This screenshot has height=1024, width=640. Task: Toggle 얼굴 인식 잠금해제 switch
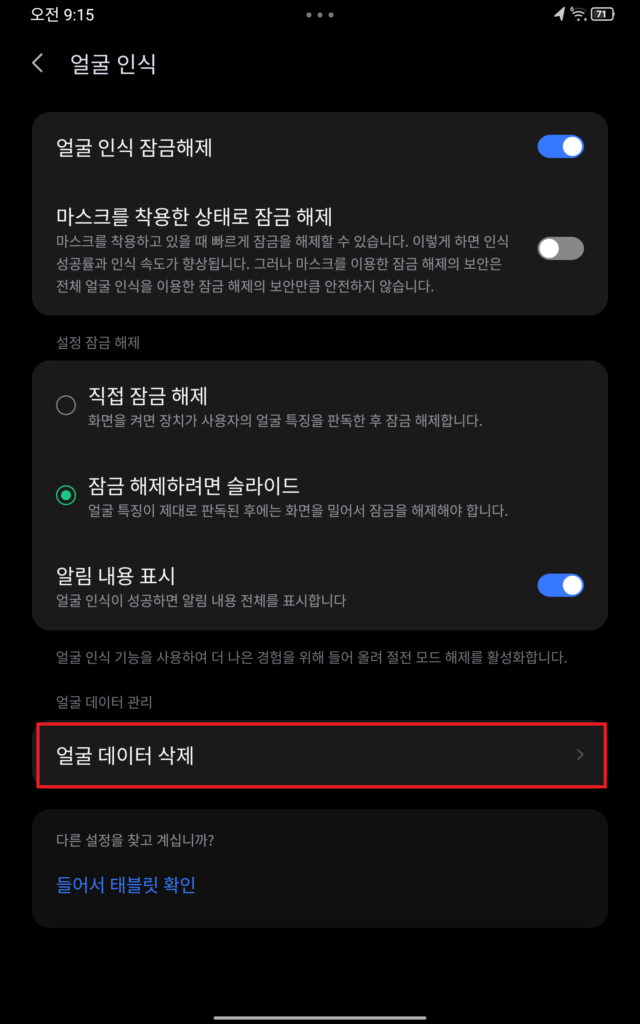coord(560,147)
